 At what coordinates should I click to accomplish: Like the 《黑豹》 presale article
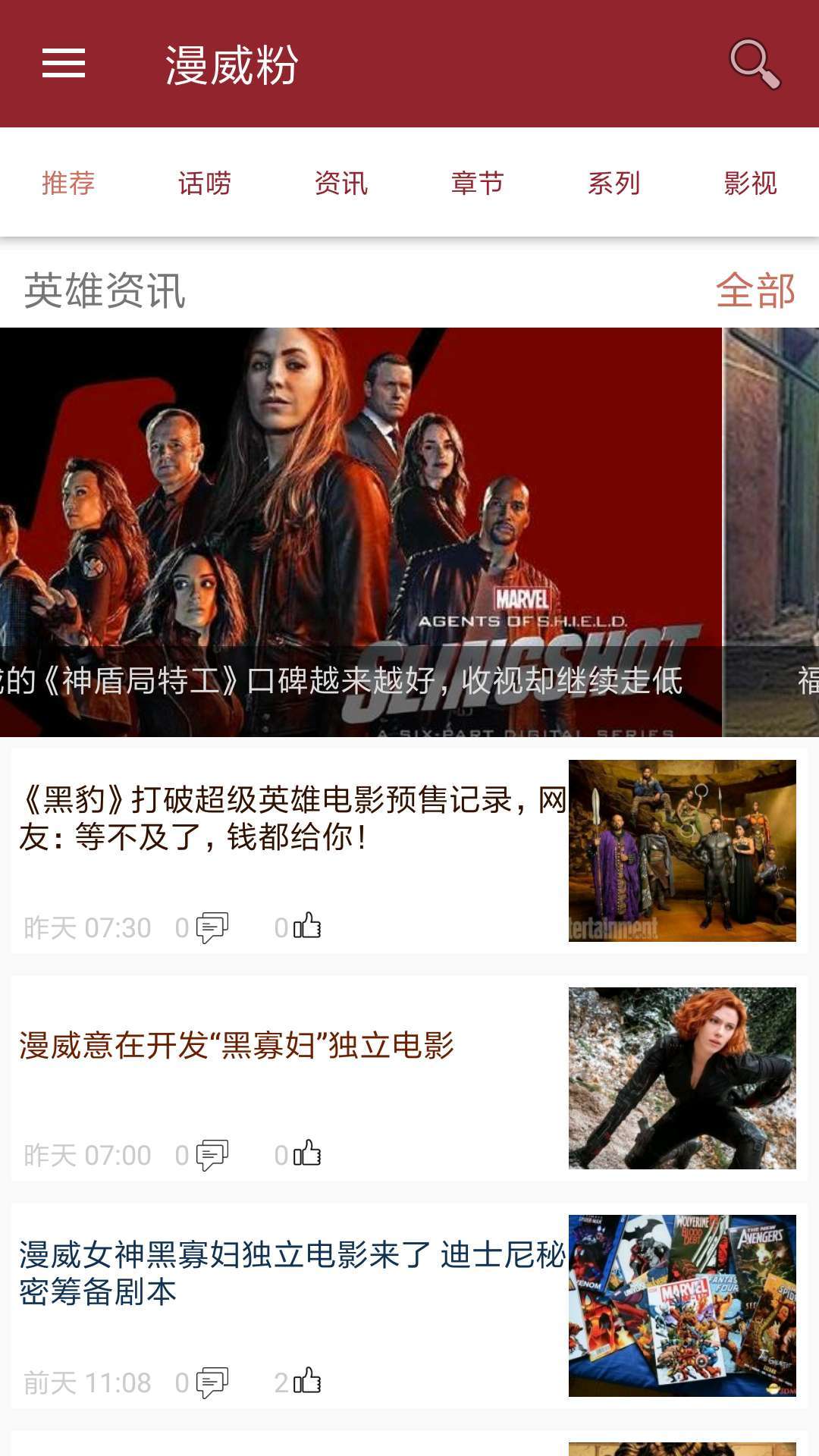click(x=306, y=927)
